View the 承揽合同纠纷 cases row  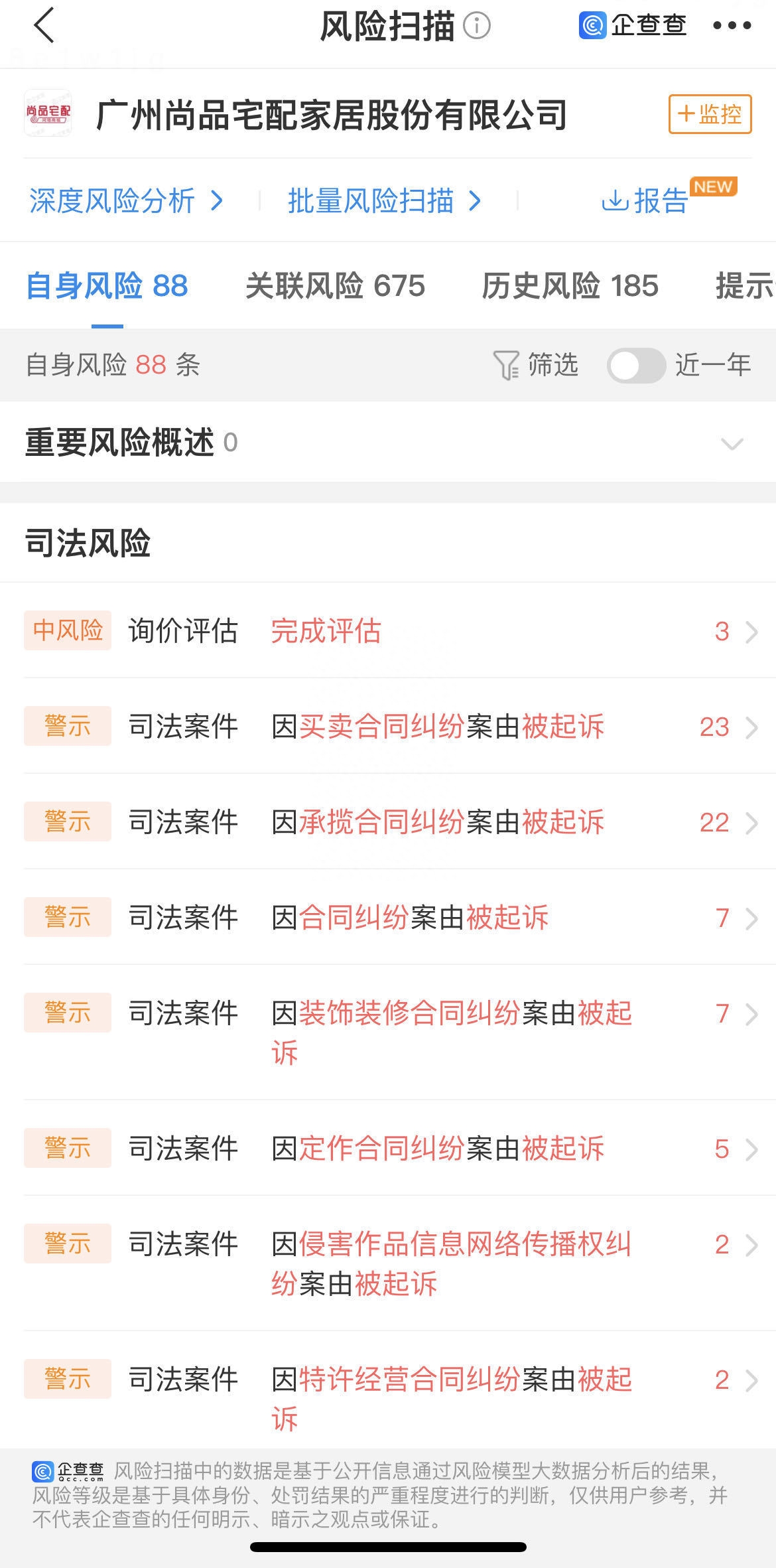(388, 822)
